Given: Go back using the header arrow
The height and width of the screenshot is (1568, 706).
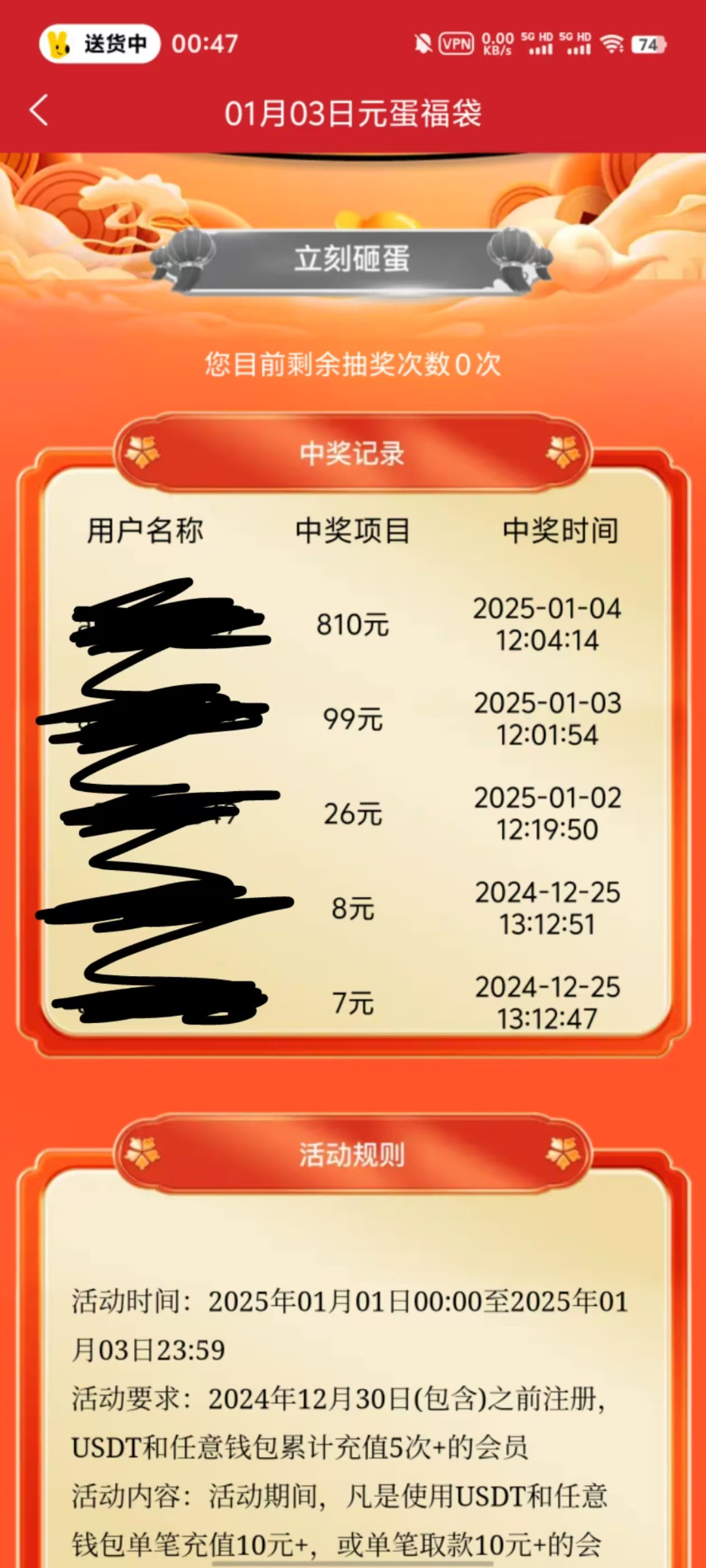Looking at the screenshot, I should pos(39,110).
